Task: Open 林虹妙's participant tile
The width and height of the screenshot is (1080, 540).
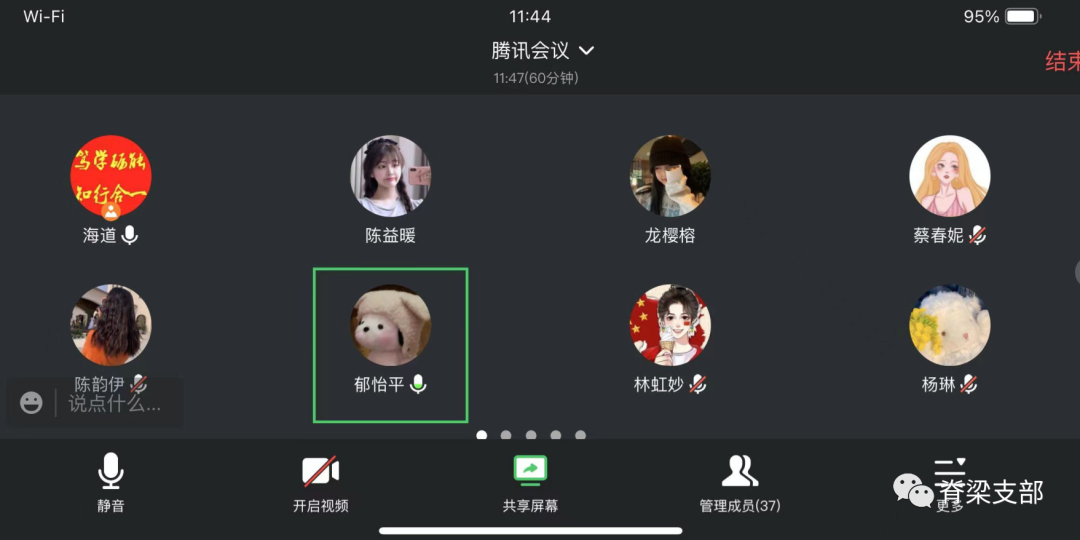Action: (x=670, y=325)
